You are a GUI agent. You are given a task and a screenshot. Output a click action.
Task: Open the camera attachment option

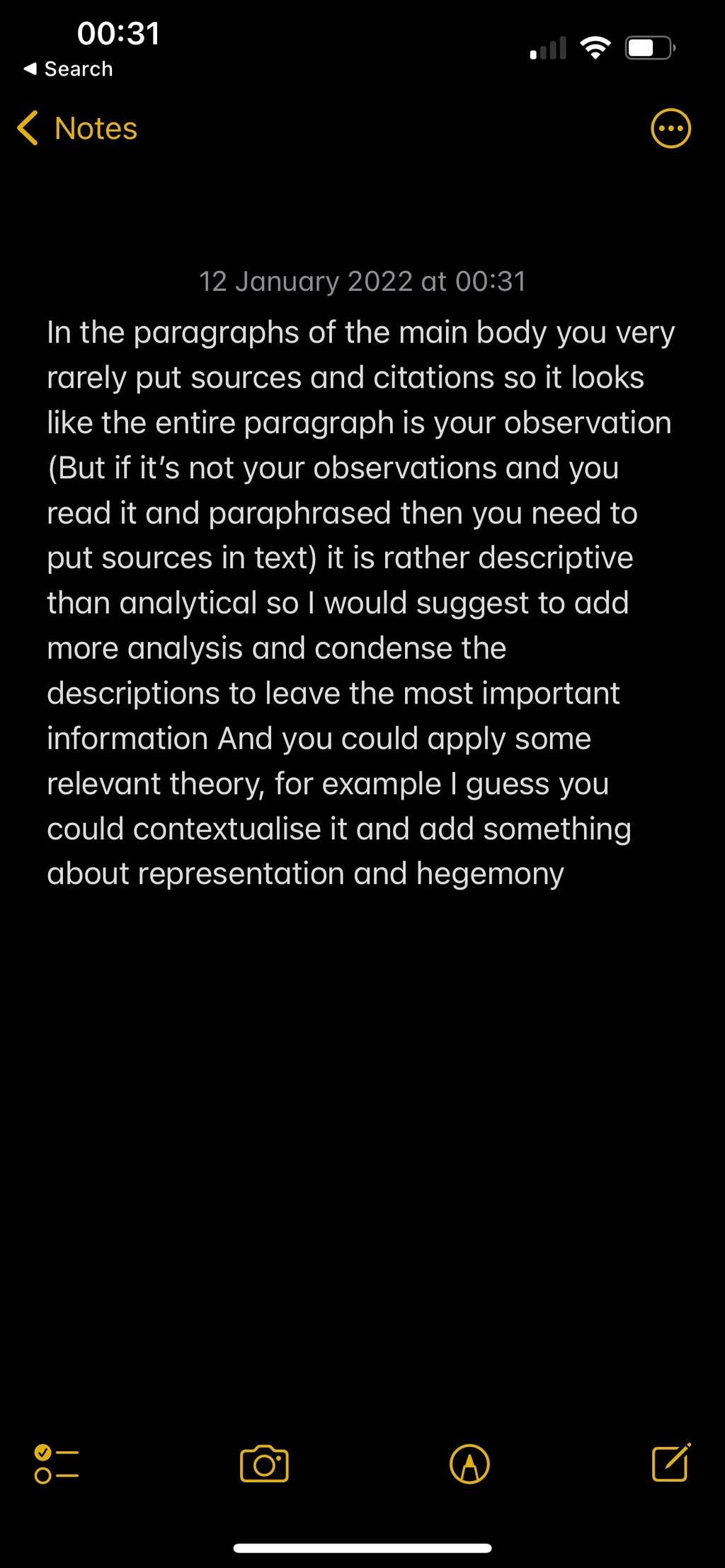click(x=264, y=1463)
